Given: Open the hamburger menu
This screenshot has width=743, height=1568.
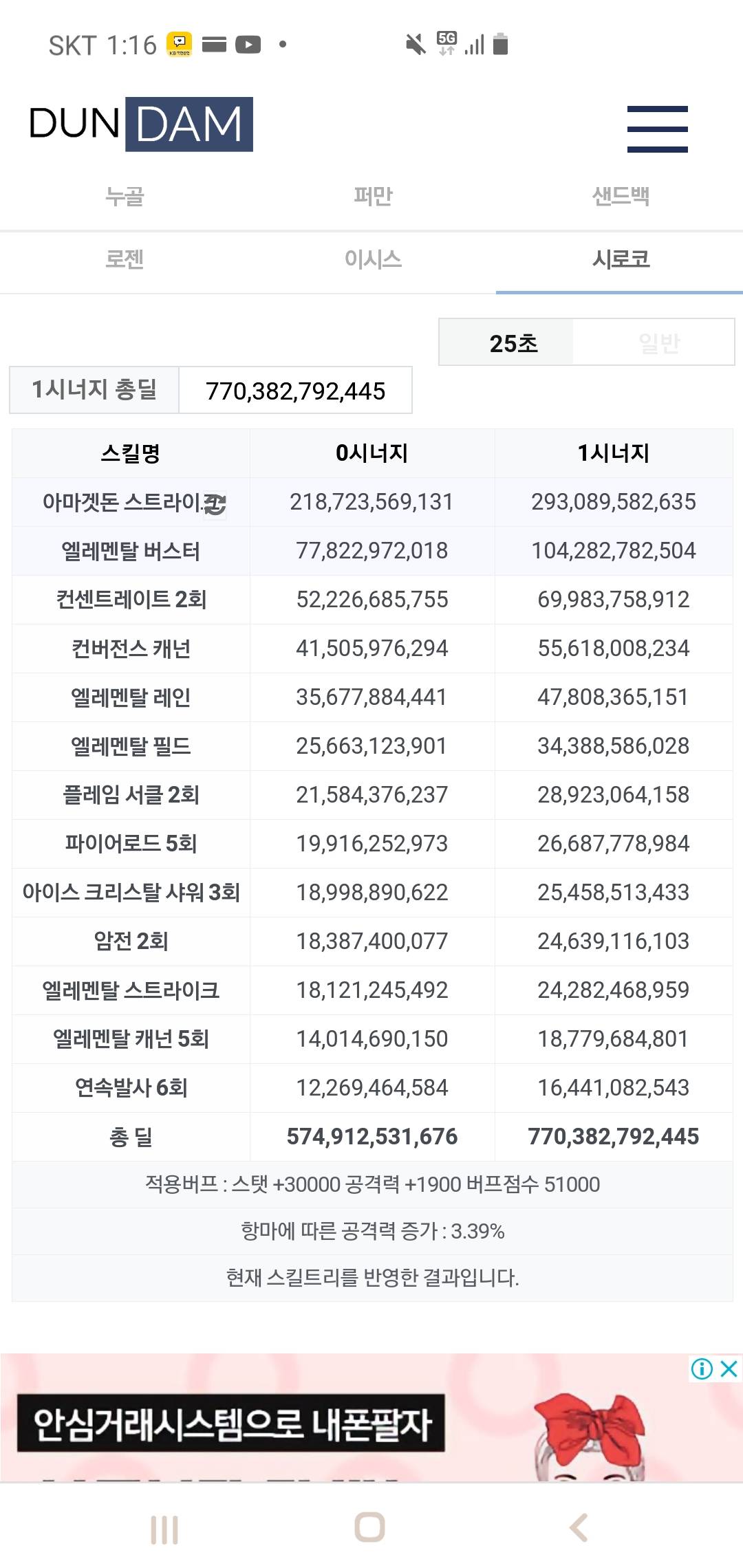Looking at the screenshot, I should 657,129.
